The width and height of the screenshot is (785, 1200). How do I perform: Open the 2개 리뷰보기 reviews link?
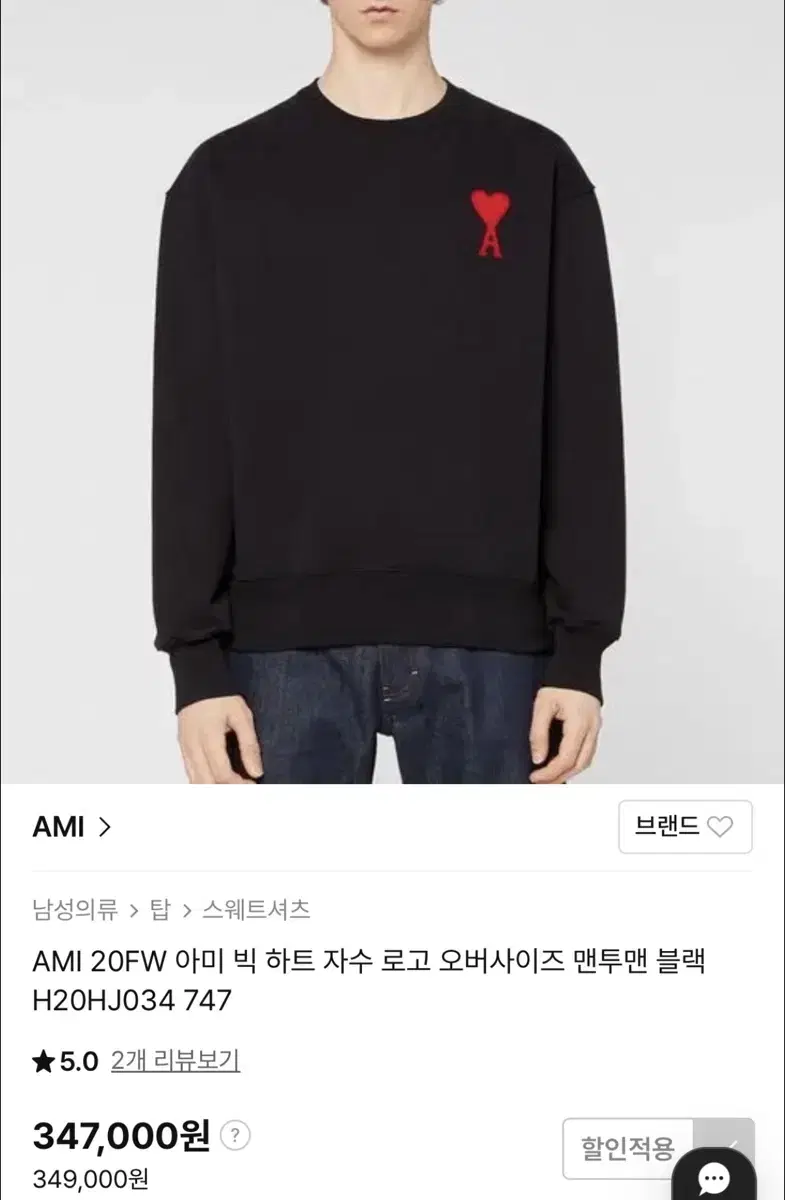pos(173,1062)
